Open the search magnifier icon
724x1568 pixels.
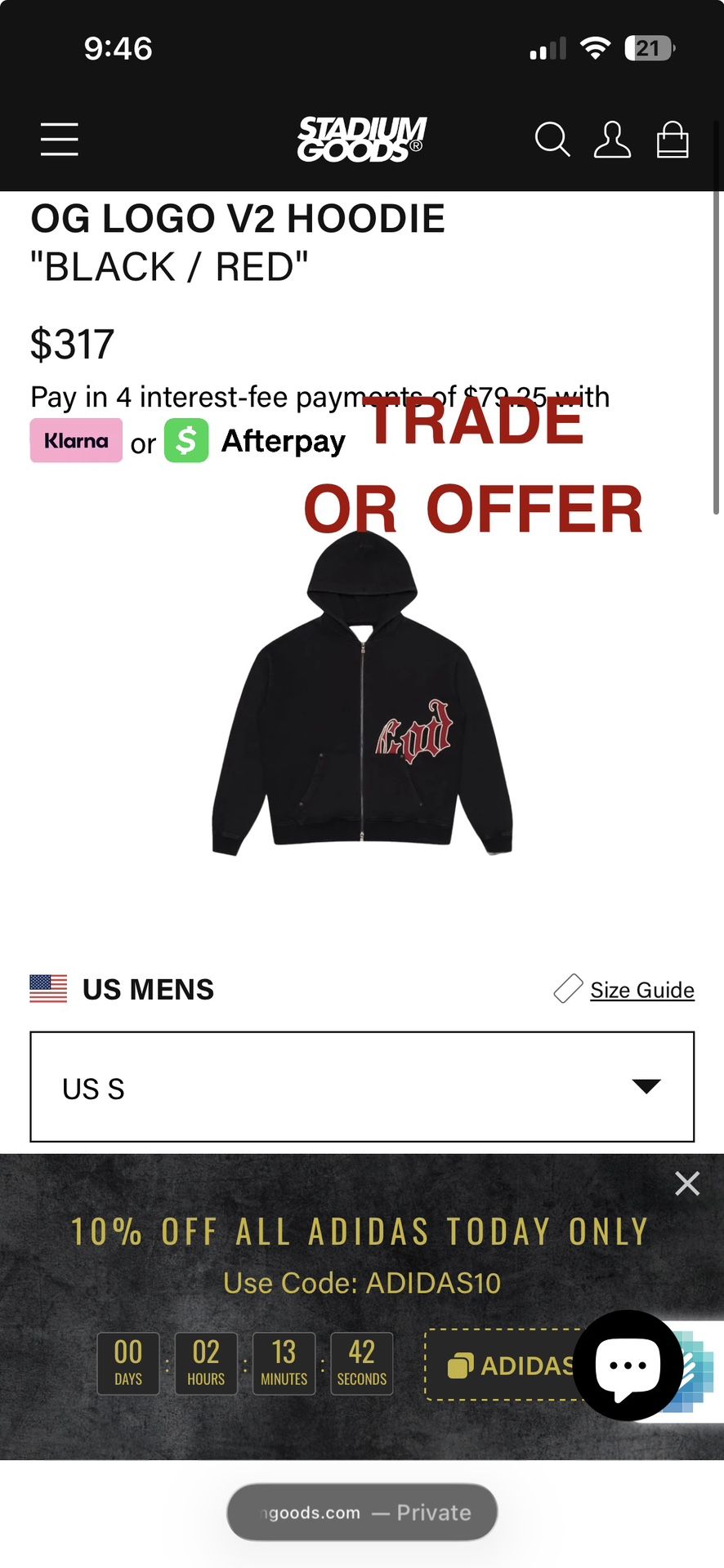pos(552,140)
